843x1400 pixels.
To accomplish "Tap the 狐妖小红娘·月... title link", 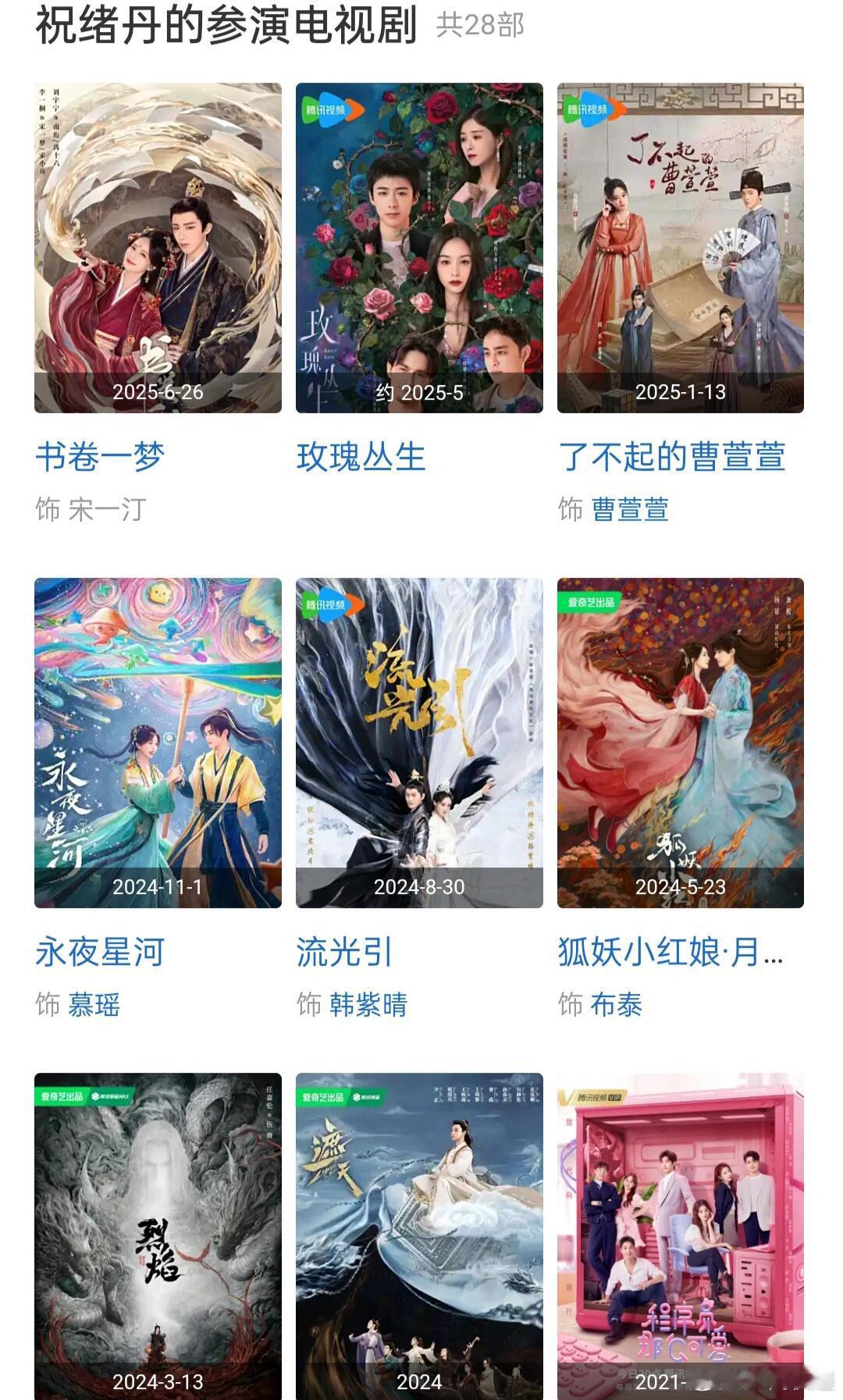I will click(x=670, y=952).
